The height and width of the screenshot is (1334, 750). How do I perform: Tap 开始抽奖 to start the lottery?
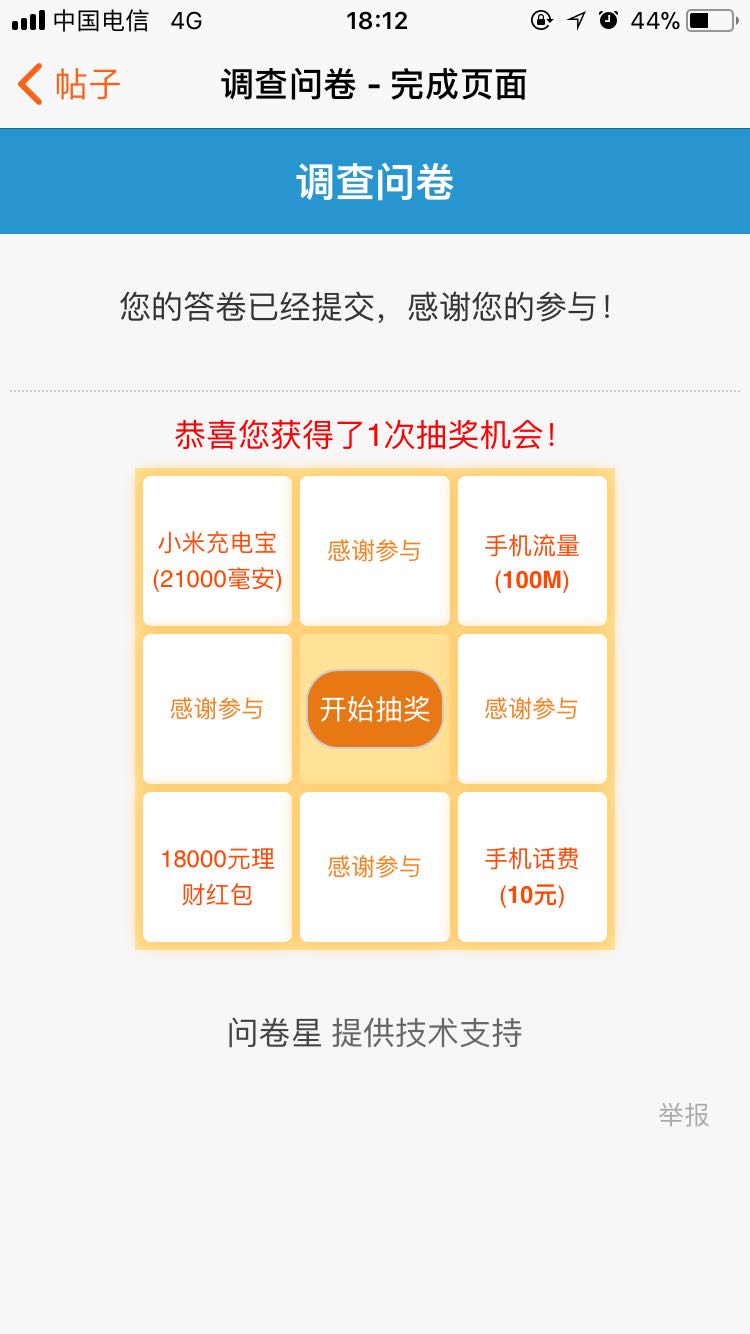click(375, 709)
